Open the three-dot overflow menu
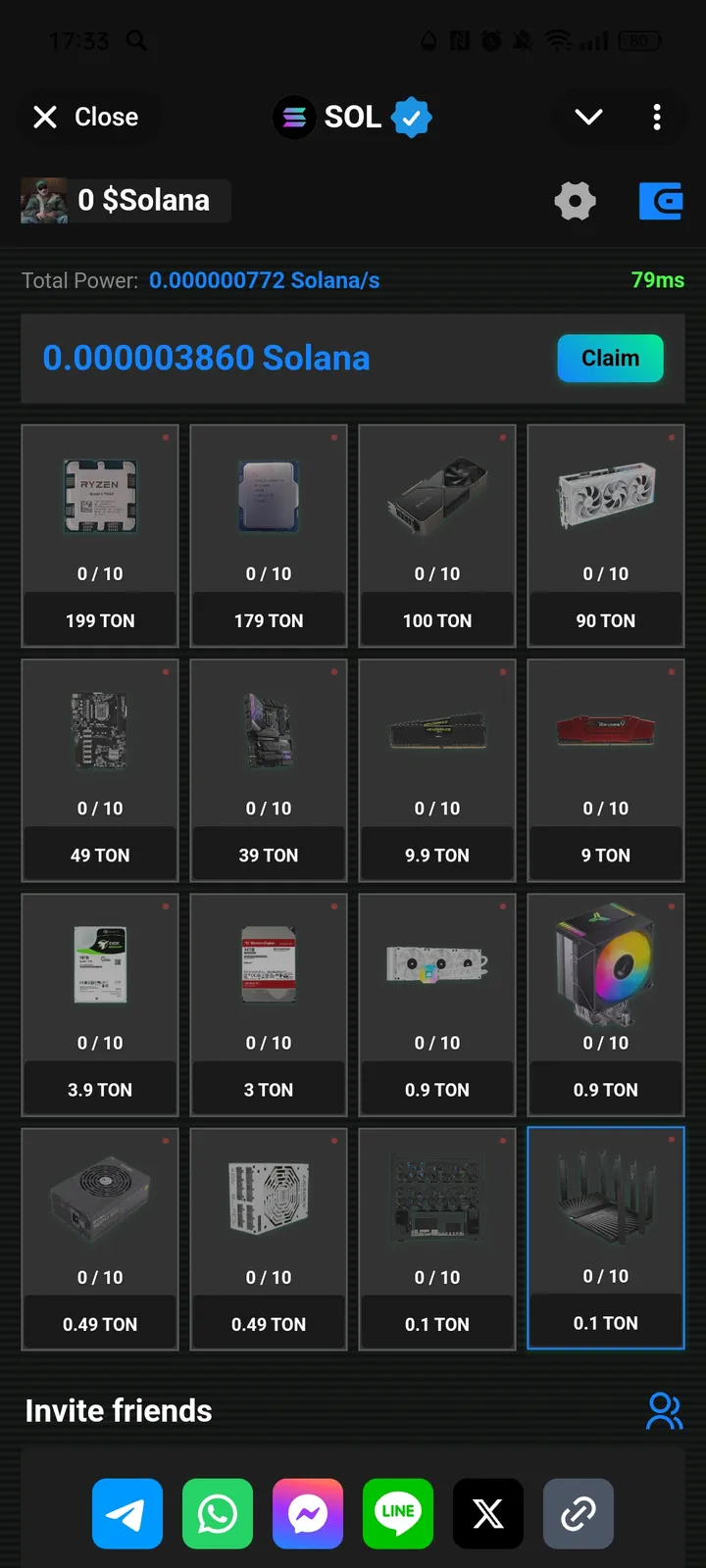Viewport: 706px width, 1568px height. click(657, 117)
